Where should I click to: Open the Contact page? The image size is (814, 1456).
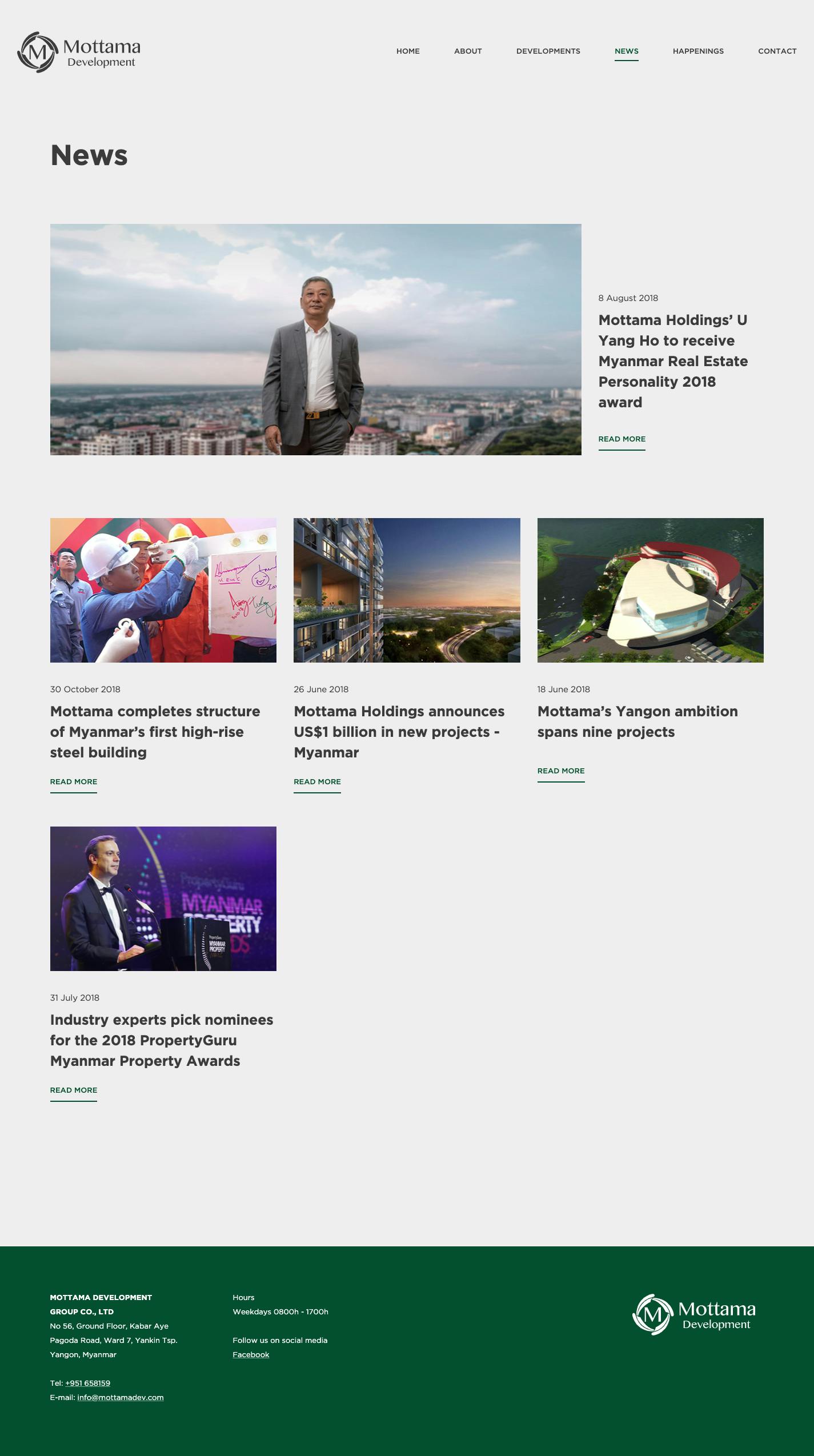tap(777, 51)
